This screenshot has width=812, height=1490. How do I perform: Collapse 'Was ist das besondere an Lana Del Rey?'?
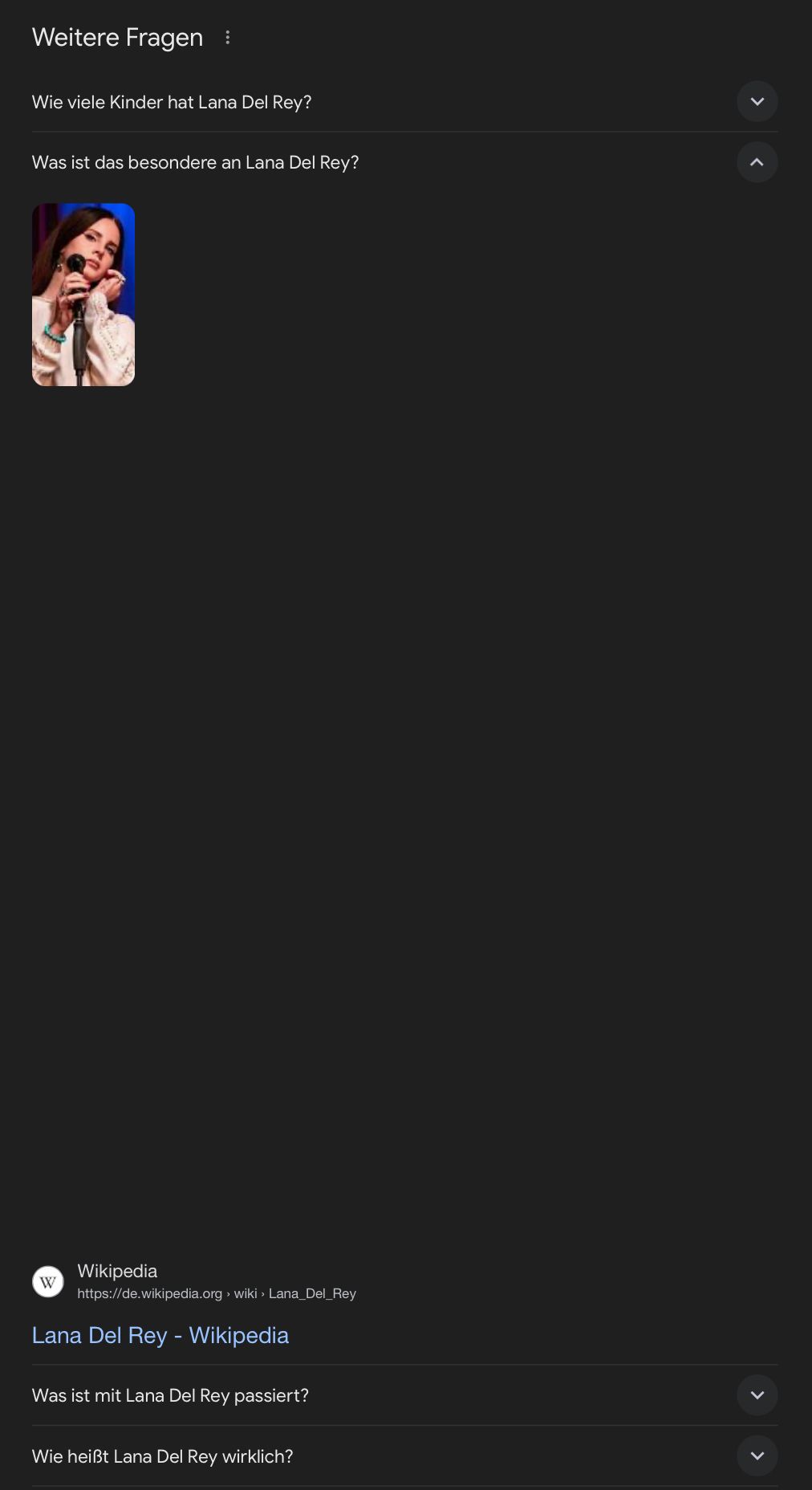[757, 162]
